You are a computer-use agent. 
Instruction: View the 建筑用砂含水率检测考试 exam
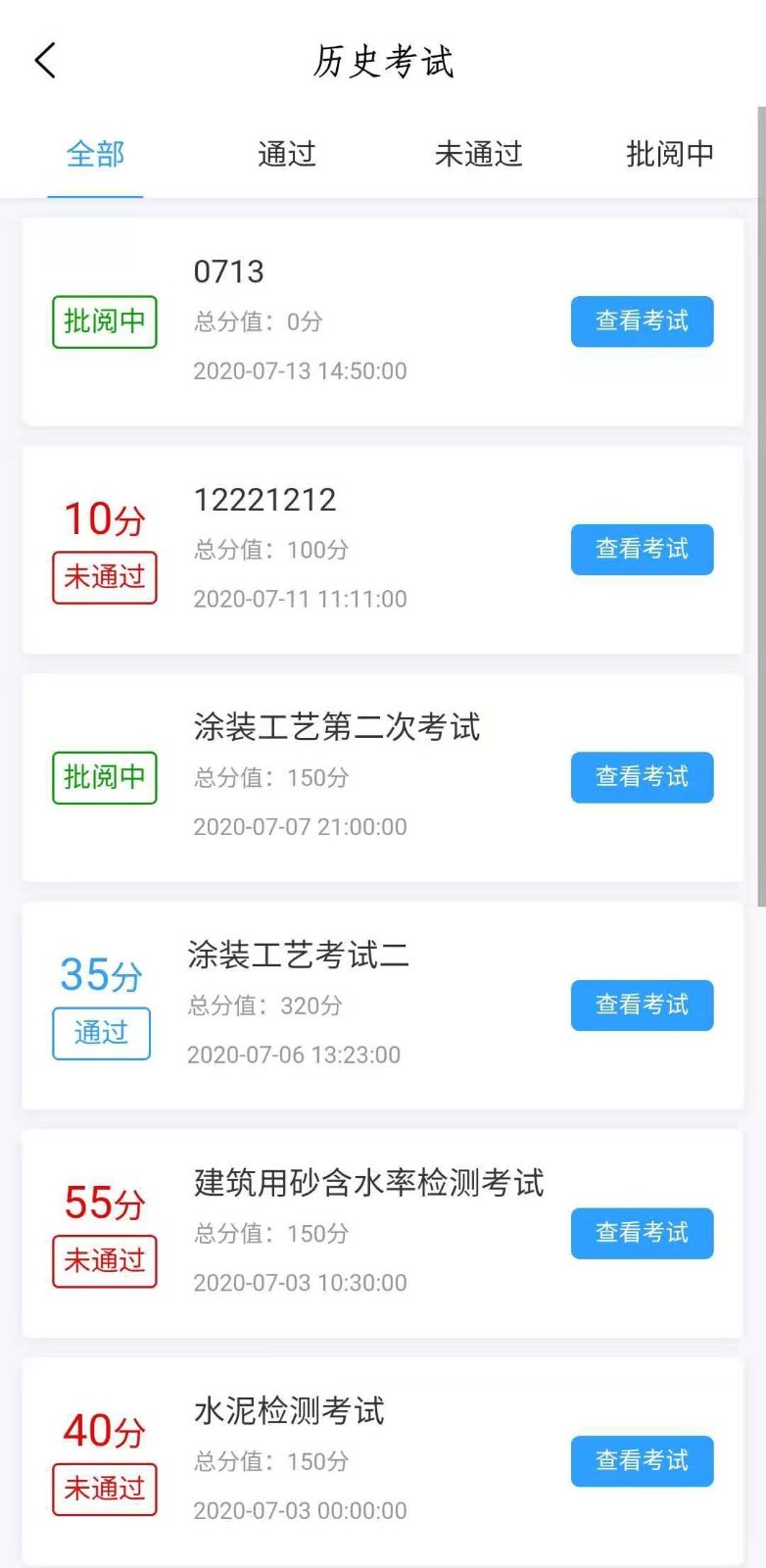(x=642, y=1233)
